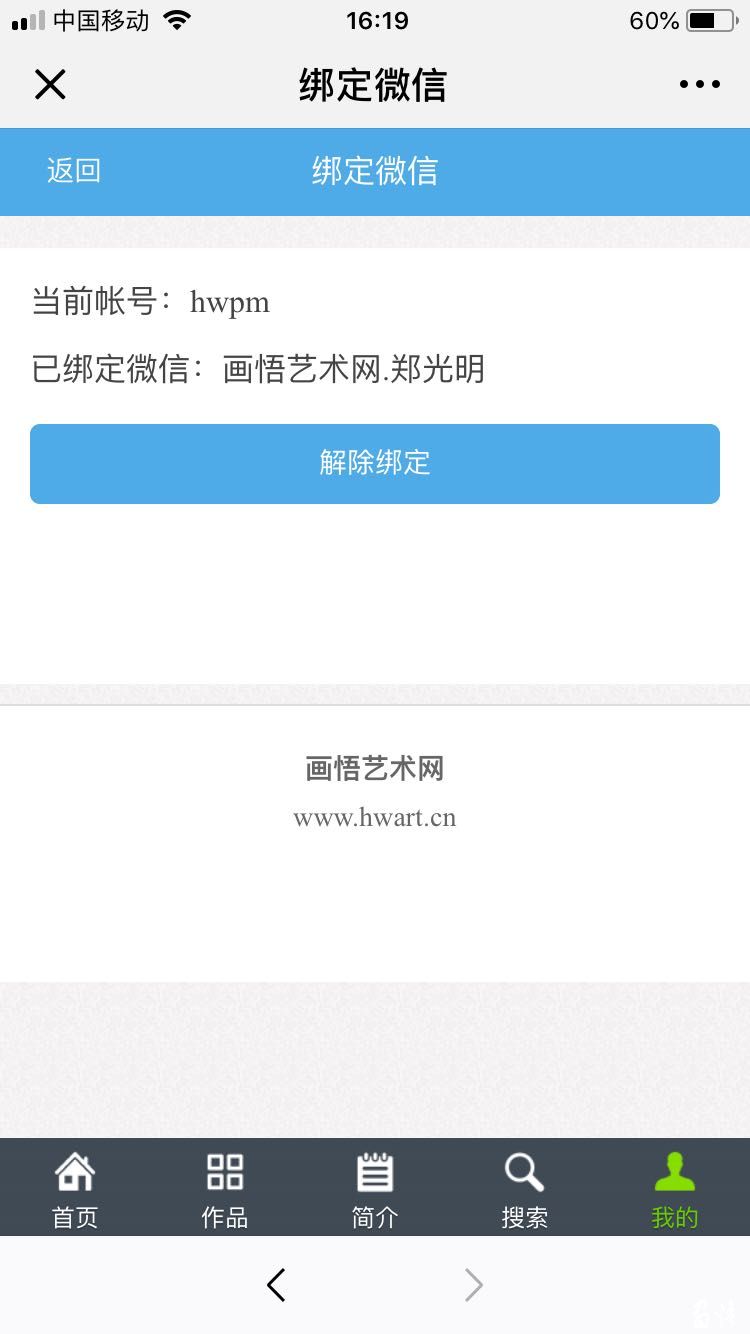Tap the 解除绑定 button
The height and width of the screenshot is (1334, 750).
[375, 464]
